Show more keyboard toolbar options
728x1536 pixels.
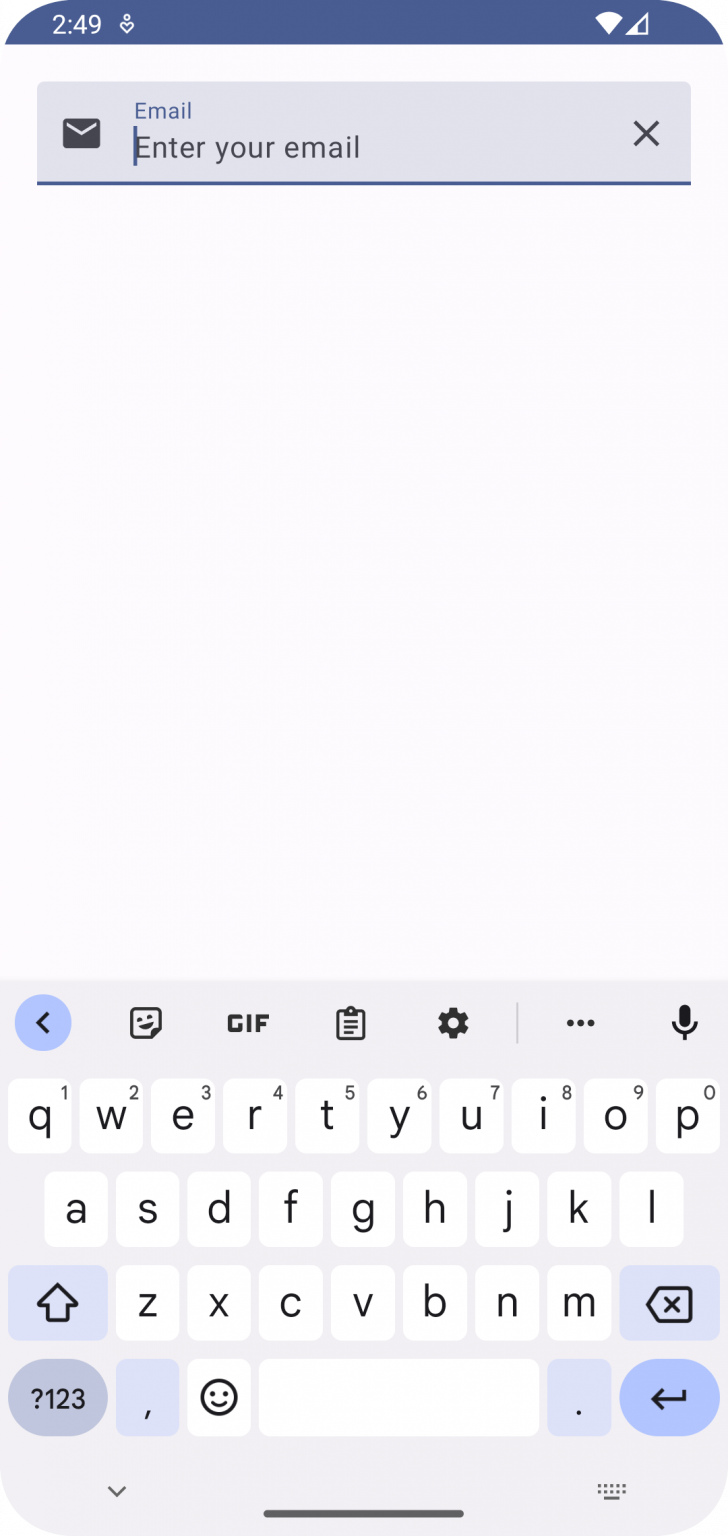tap(580, 1023)
